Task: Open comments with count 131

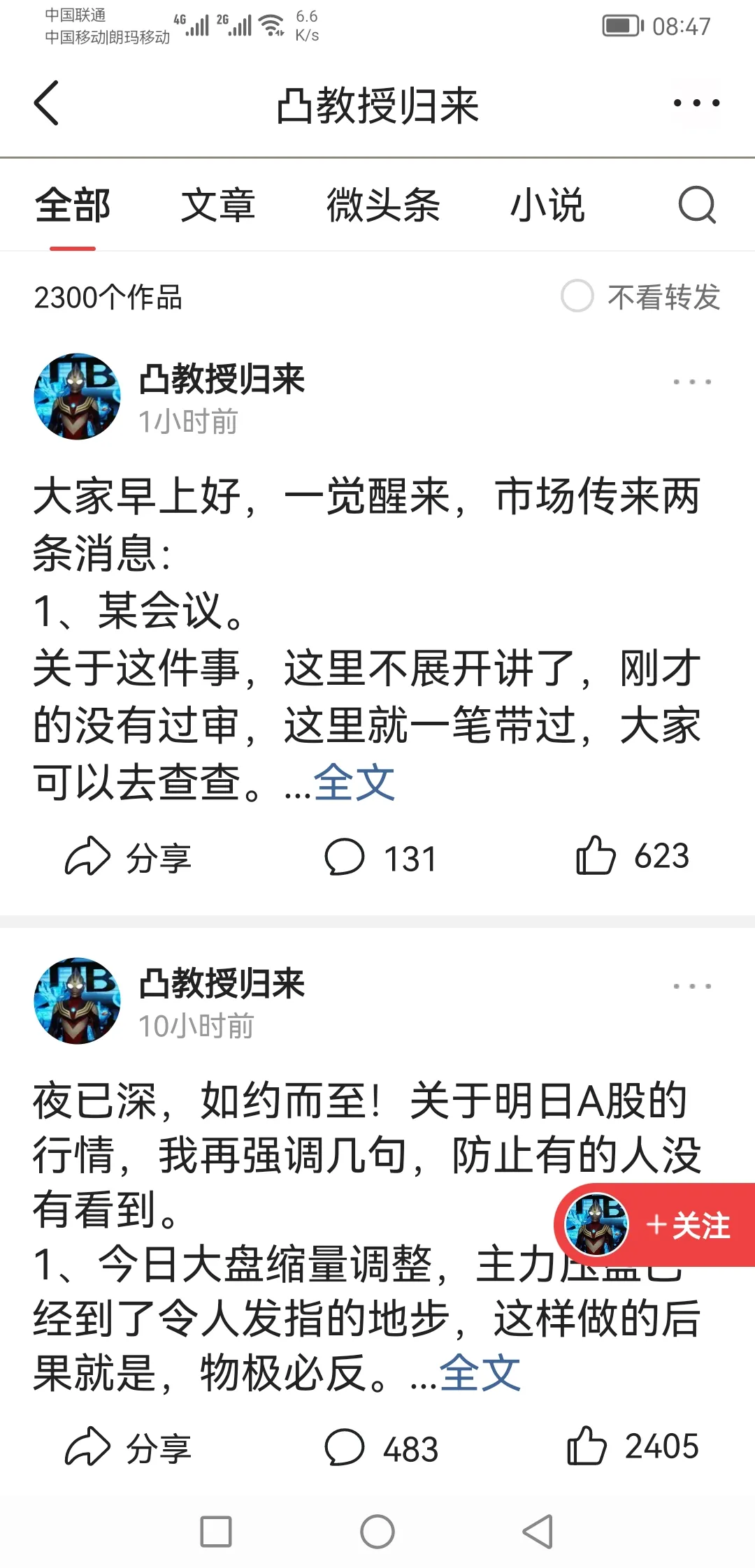Action: pos(380,857)
